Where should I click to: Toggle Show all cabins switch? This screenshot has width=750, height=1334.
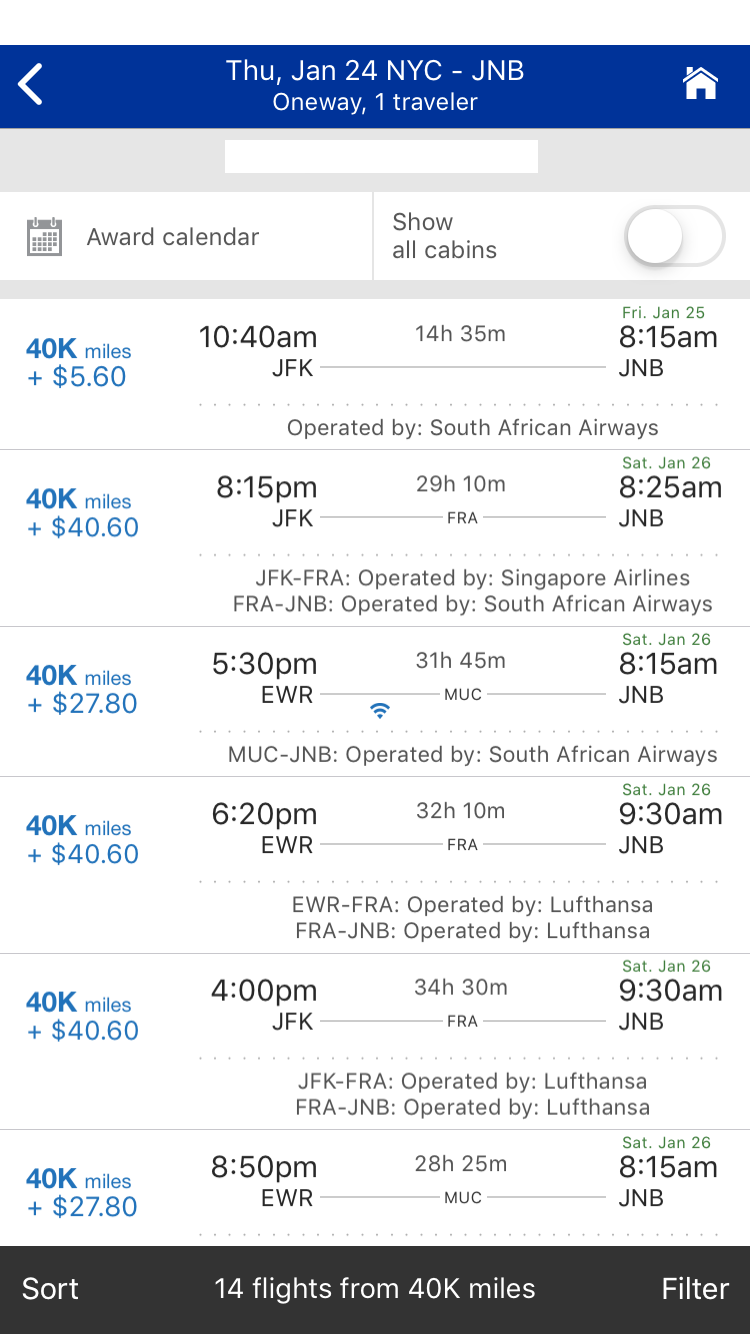674,237
